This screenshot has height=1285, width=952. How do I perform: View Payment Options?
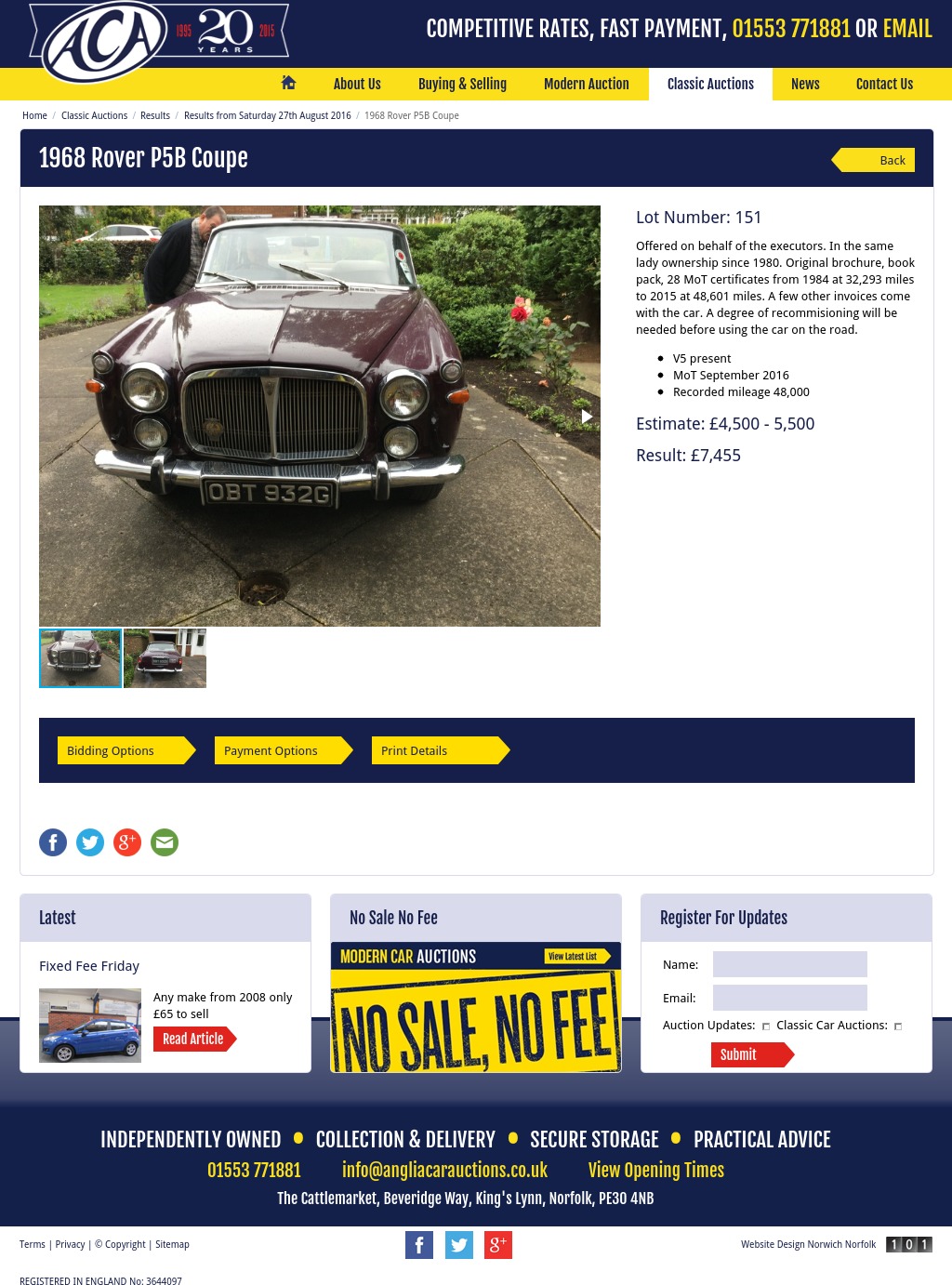pyautogui.click(x=278, y=750)
